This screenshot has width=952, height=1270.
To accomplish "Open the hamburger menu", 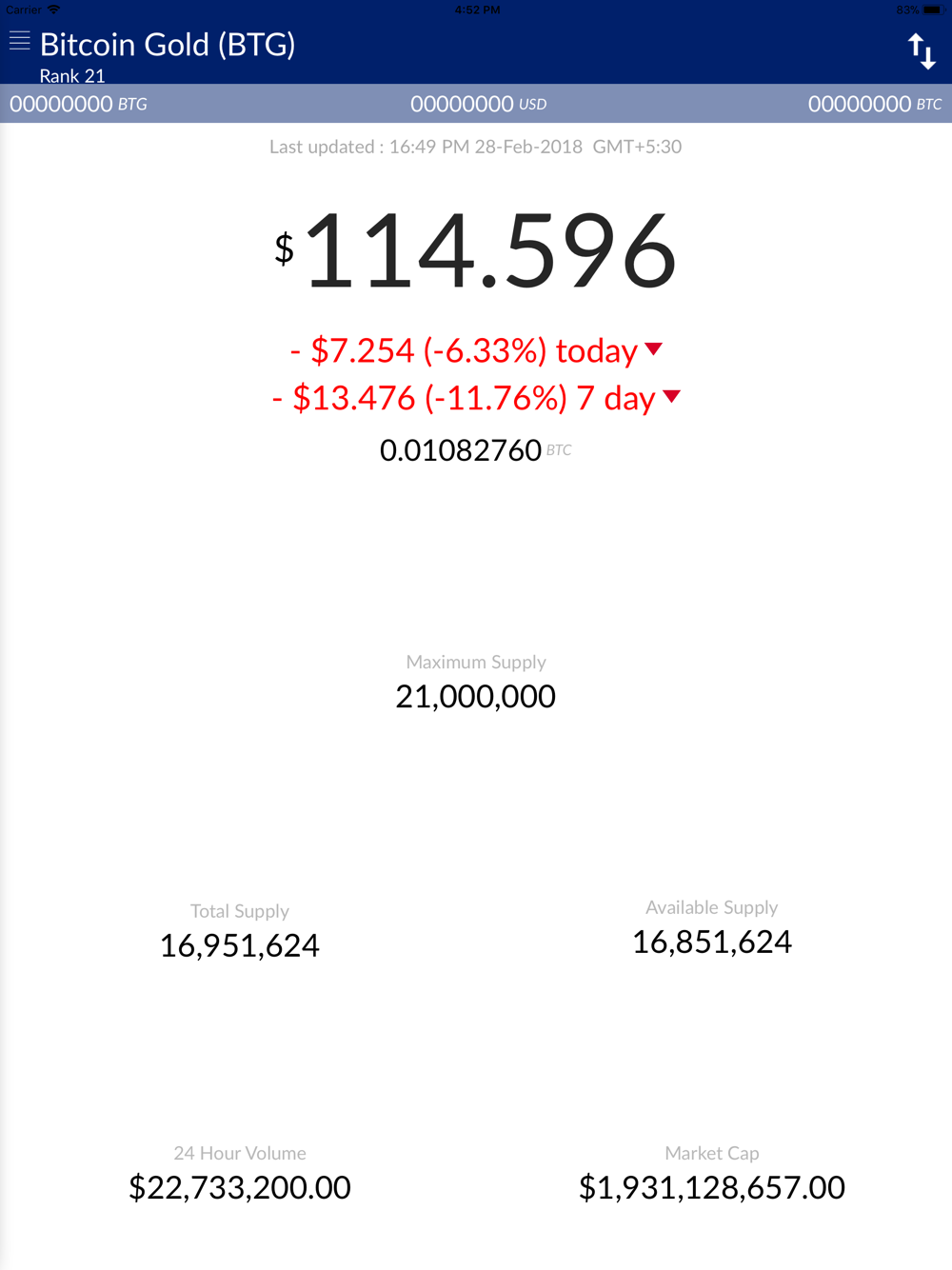I will point(20,41).
